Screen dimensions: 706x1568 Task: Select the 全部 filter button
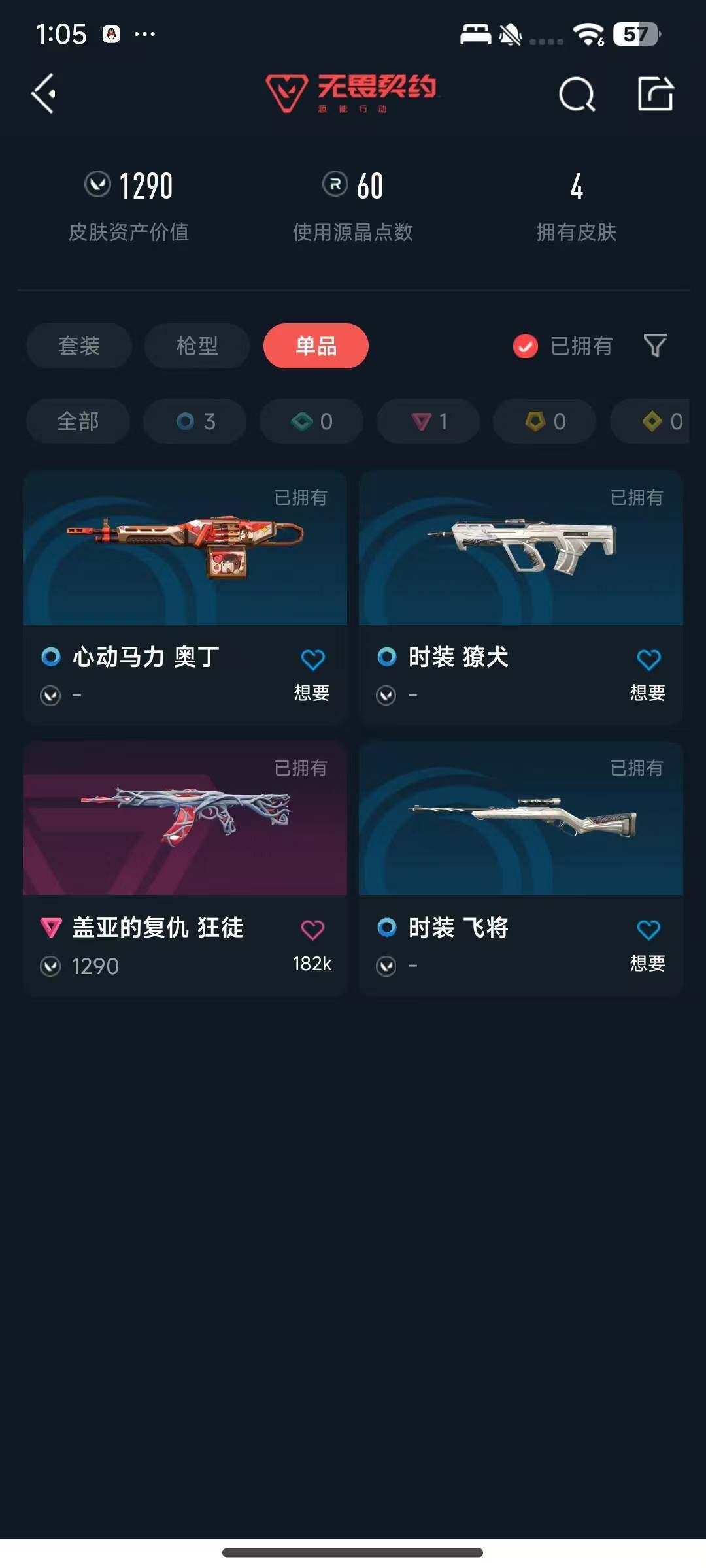(x=77, y=421)
